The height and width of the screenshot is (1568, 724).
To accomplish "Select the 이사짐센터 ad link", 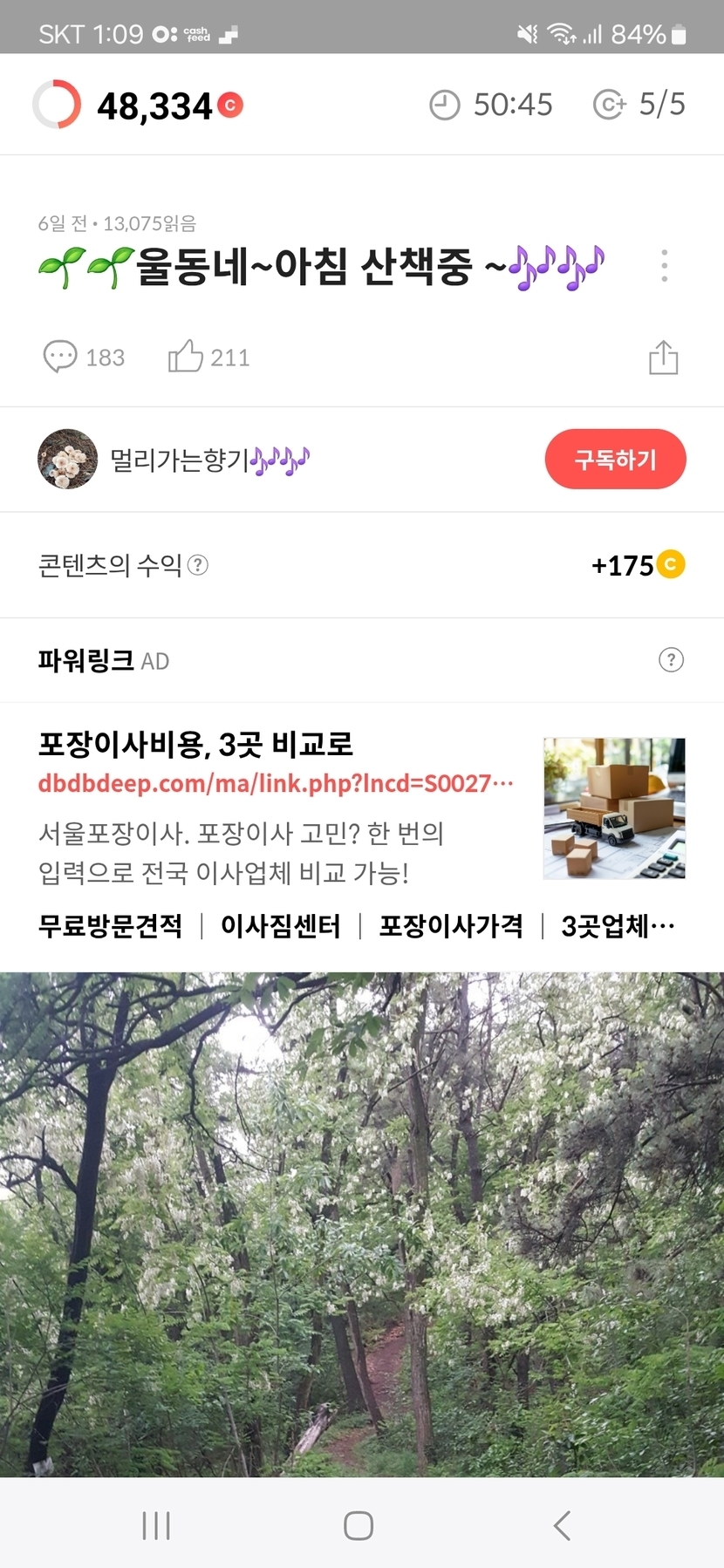I will point(280,926).
